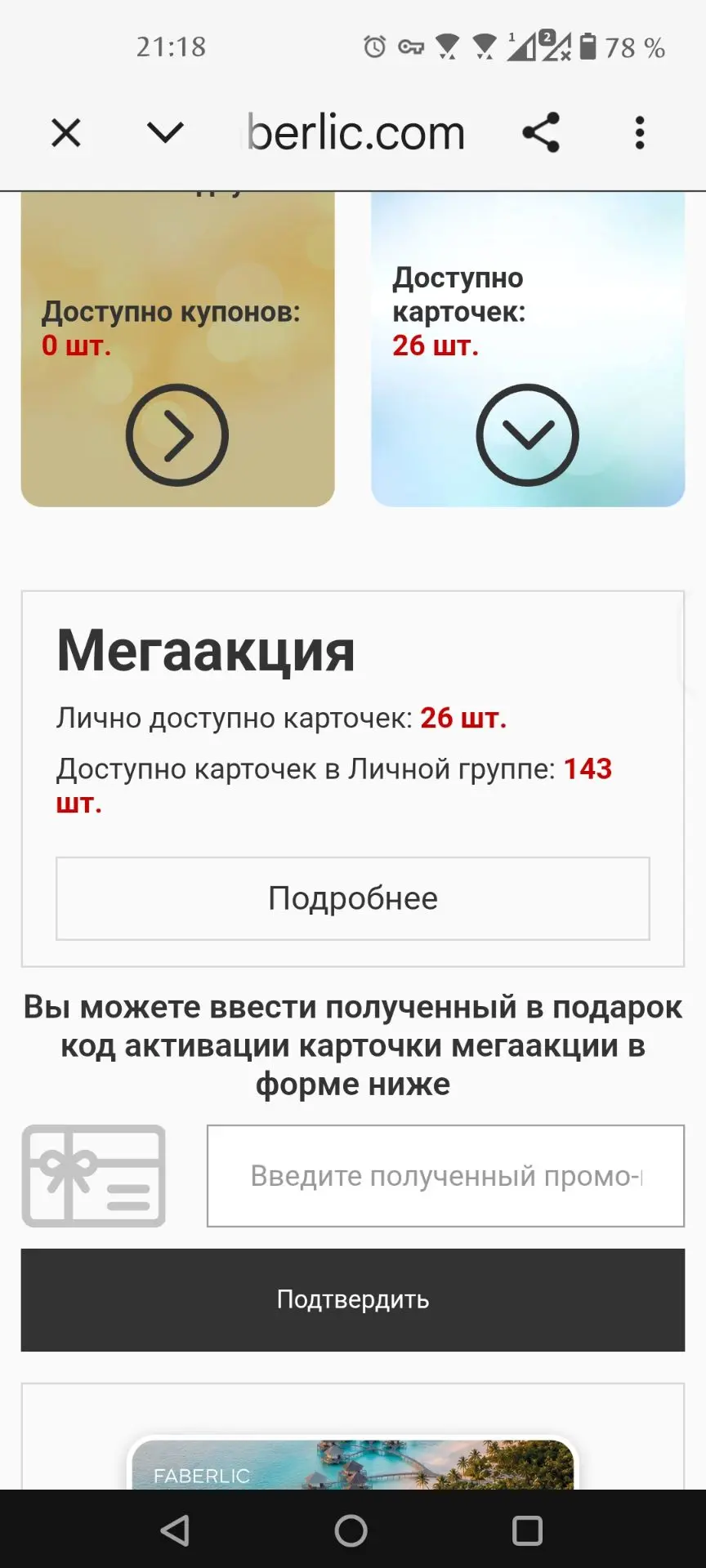Image resolution: width=706 pixels, height=1568 pixels.
Task: Confirm the code with Подтвердить
Action: [353, 1299]
